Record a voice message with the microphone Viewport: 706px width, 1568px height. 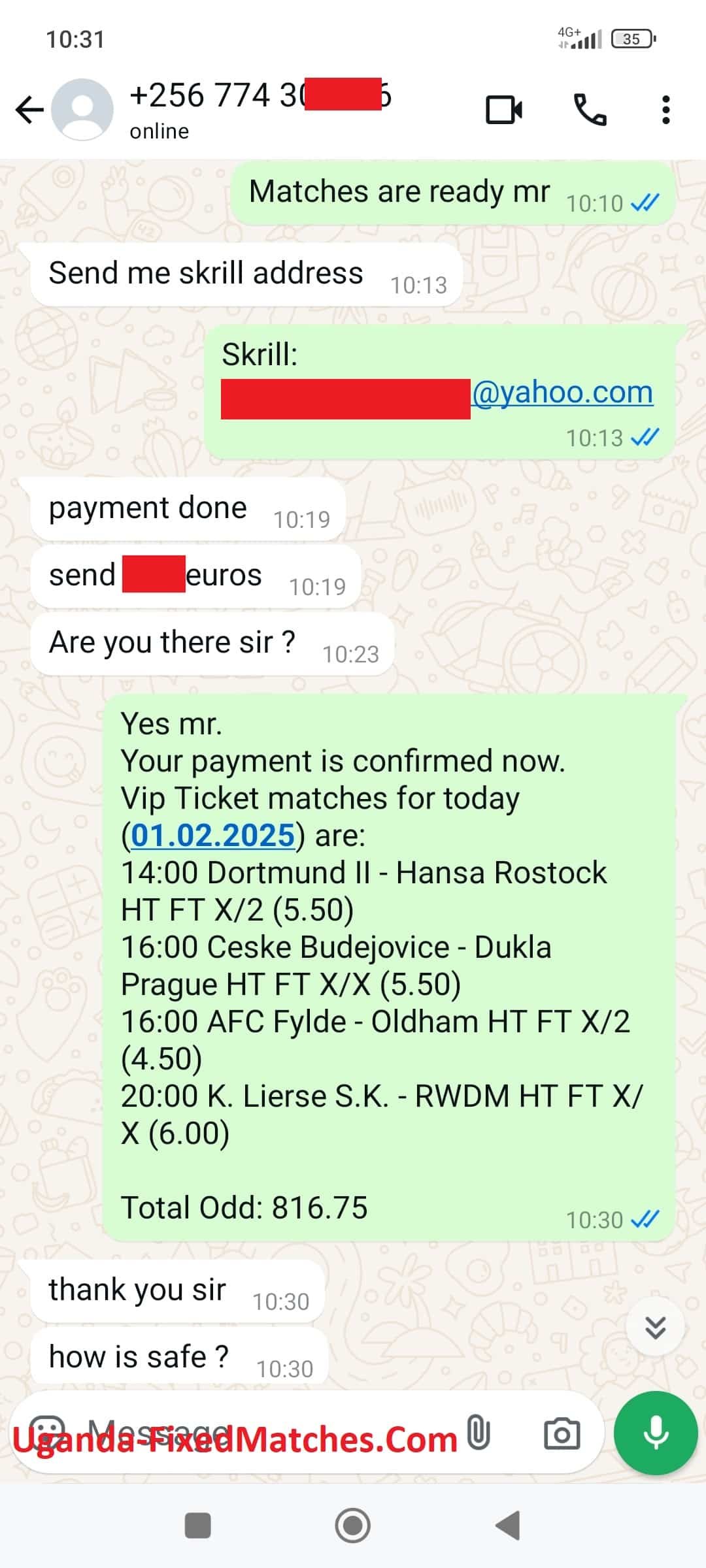pyautogui.click(x=656, y=1434)
